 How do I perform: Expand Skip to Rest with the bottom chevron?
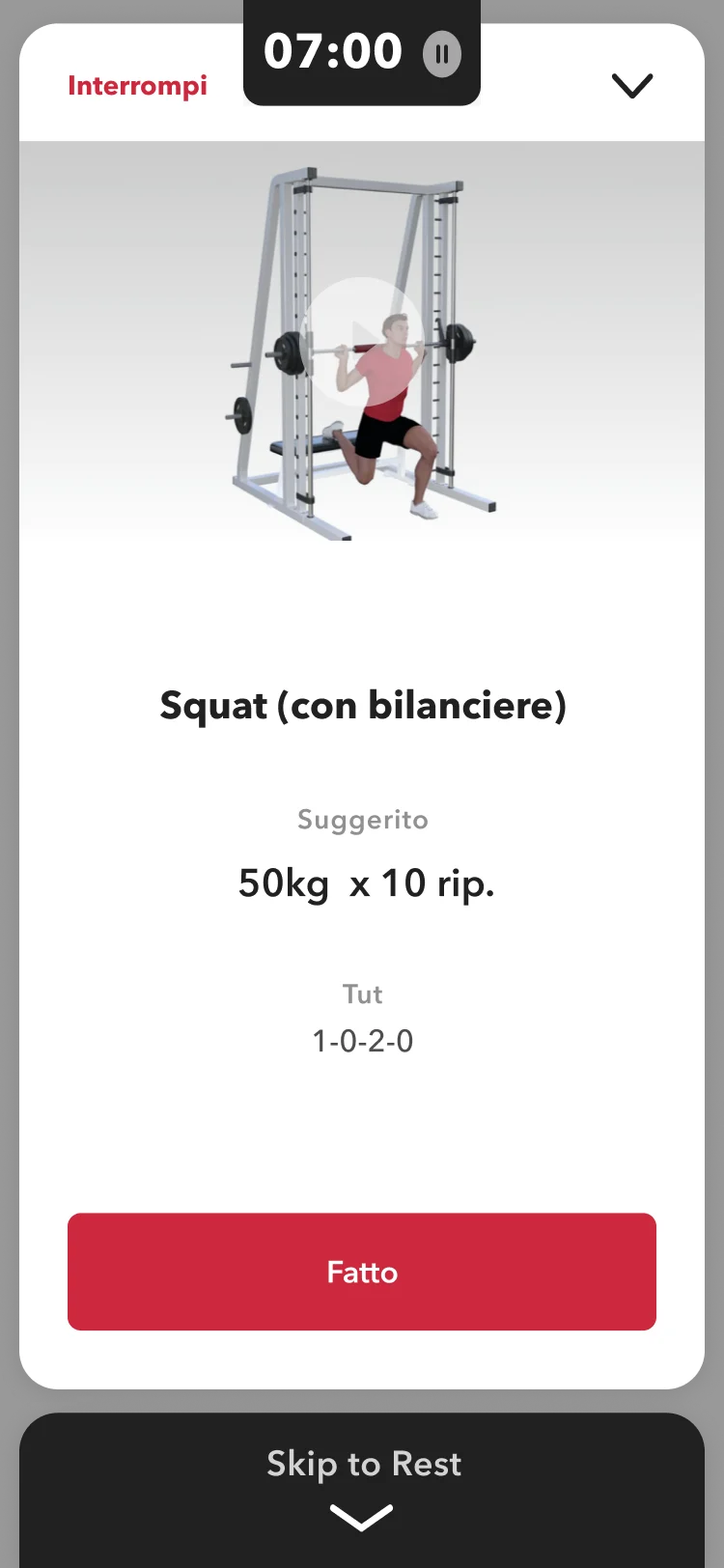pos(361,1517)
